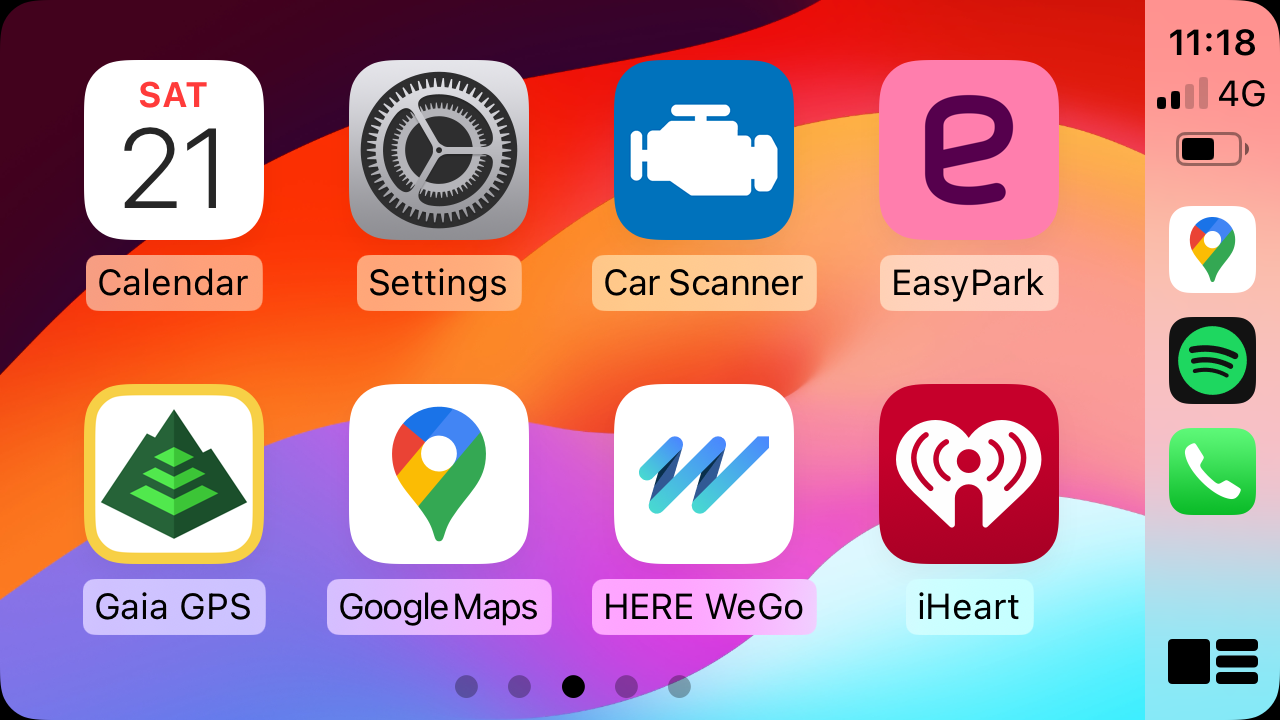This screenshot has width=1280, height=720.
Task: Jump to the fourth page dot
Action: 626,686
